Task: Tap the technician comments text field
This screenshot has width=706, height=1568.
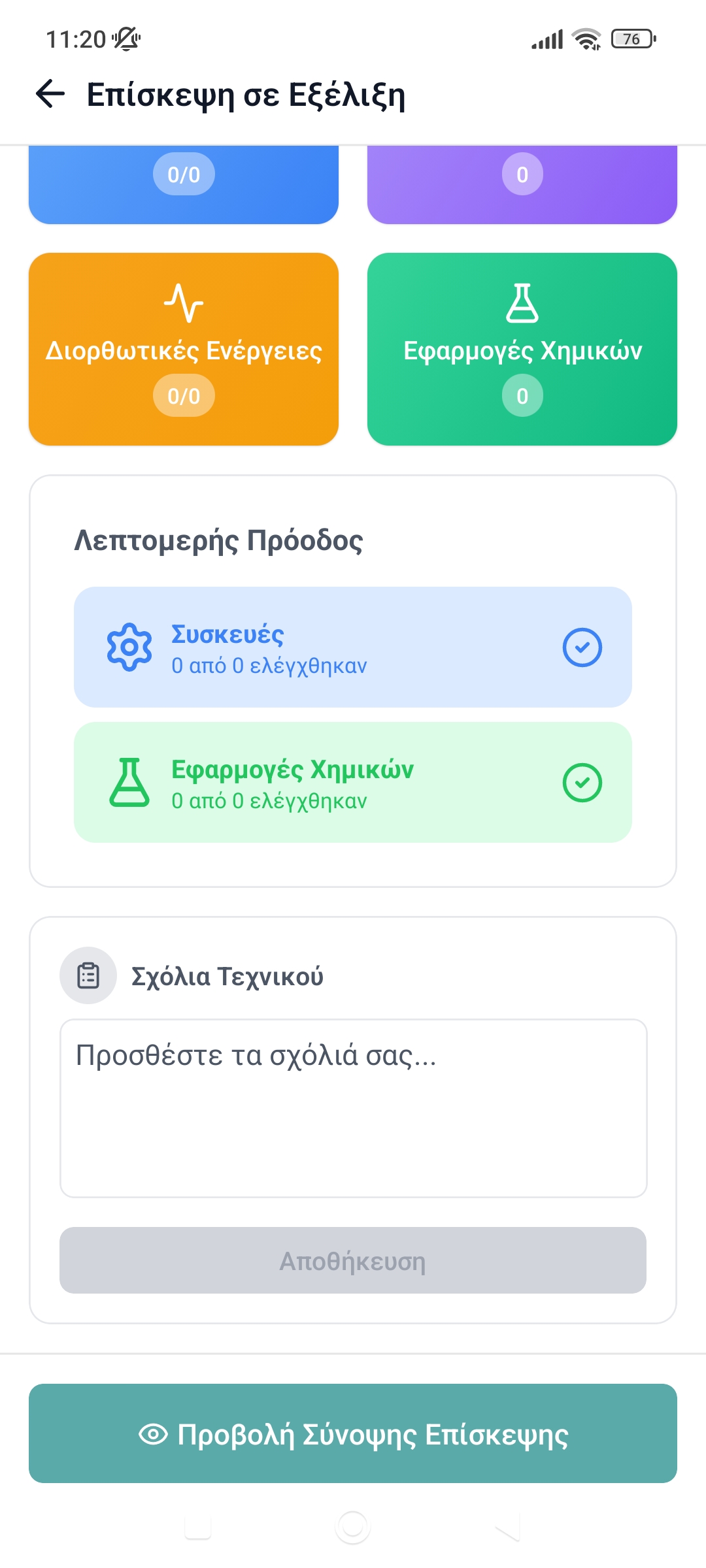Action: 353,1108
